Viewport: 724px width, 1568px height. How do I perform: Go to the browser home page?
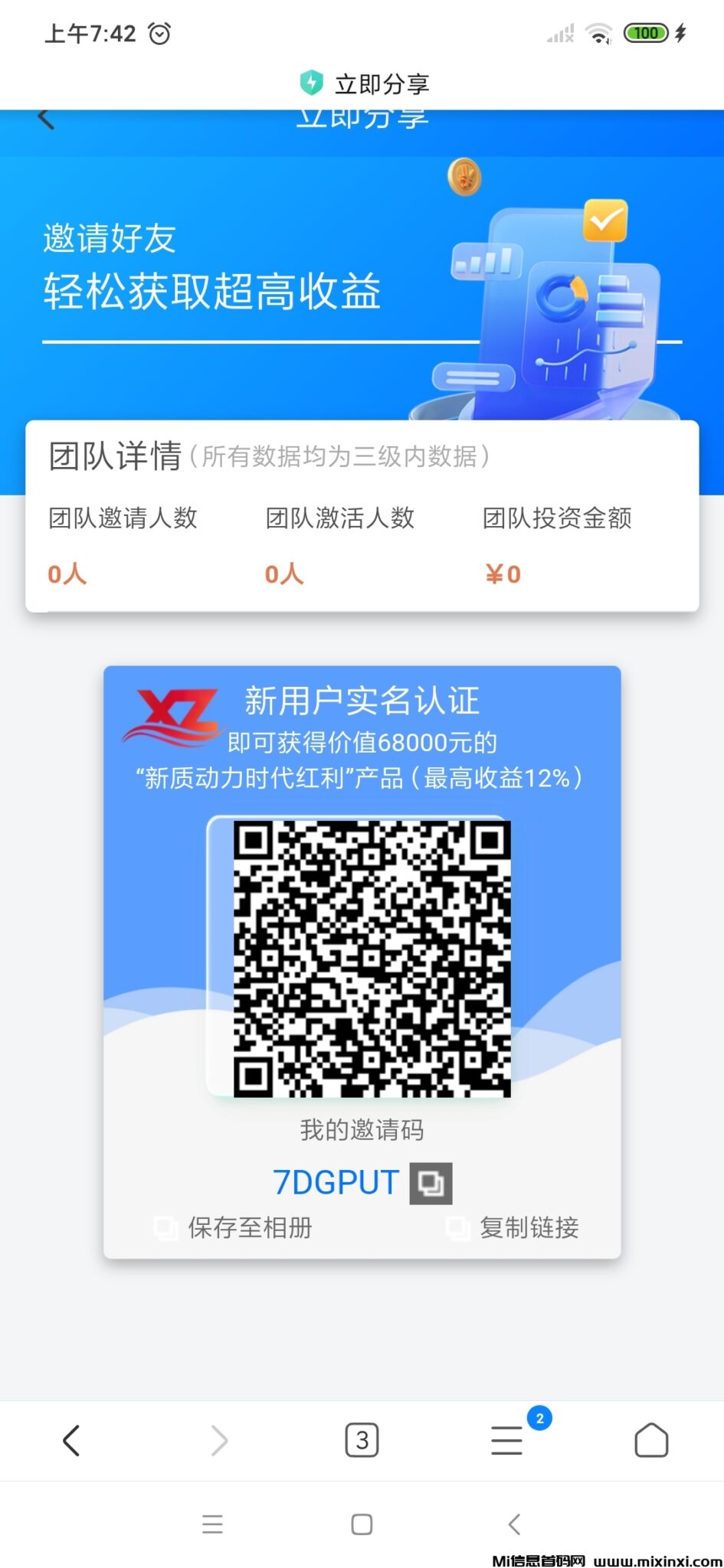tap(651, 1441)
